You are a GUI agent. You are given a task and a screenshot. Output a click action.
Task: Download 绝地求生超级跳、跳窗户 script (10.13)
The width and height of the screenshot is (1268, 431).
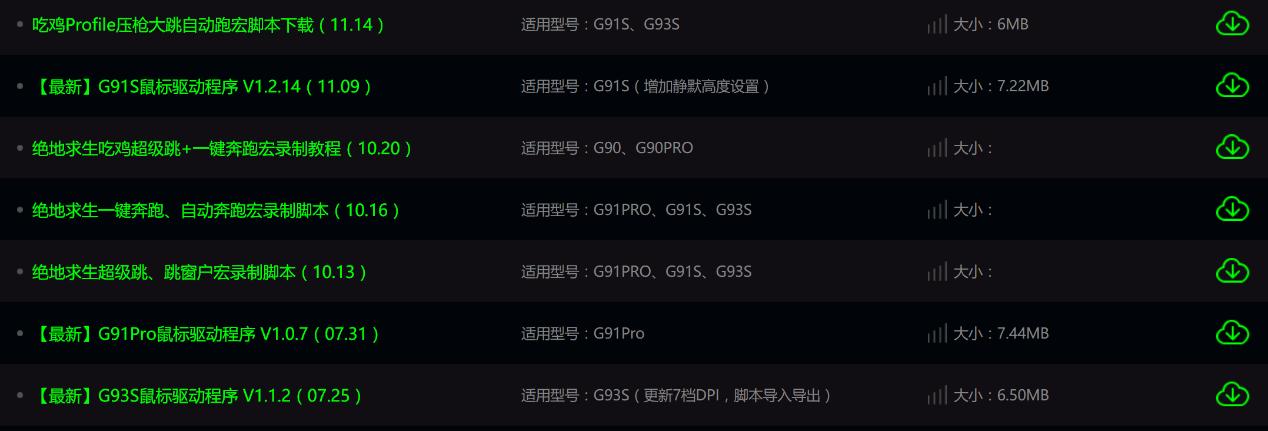point(1232,271)
